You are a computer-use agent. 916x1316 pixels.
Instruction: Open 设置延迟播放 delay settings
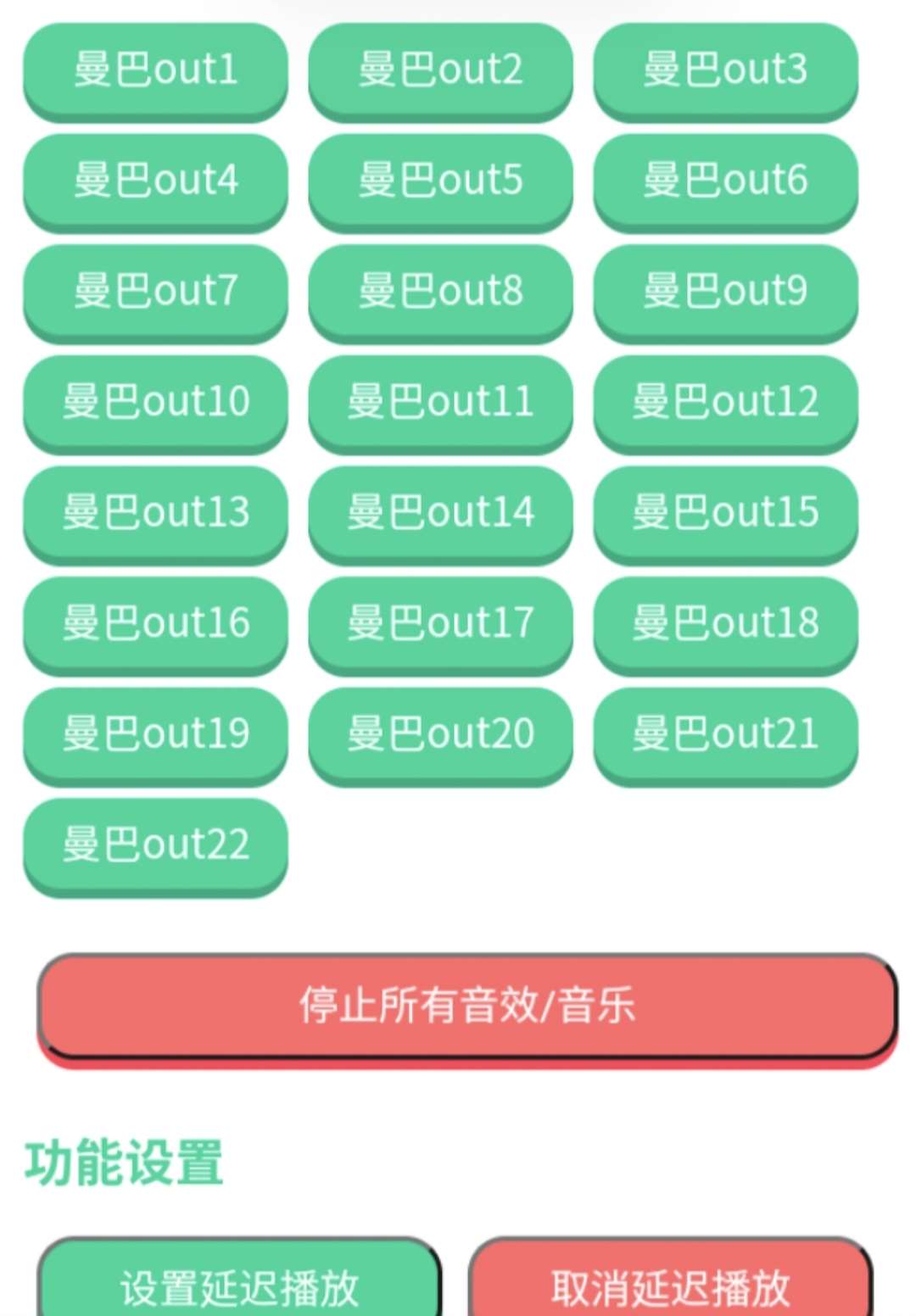239,1285
